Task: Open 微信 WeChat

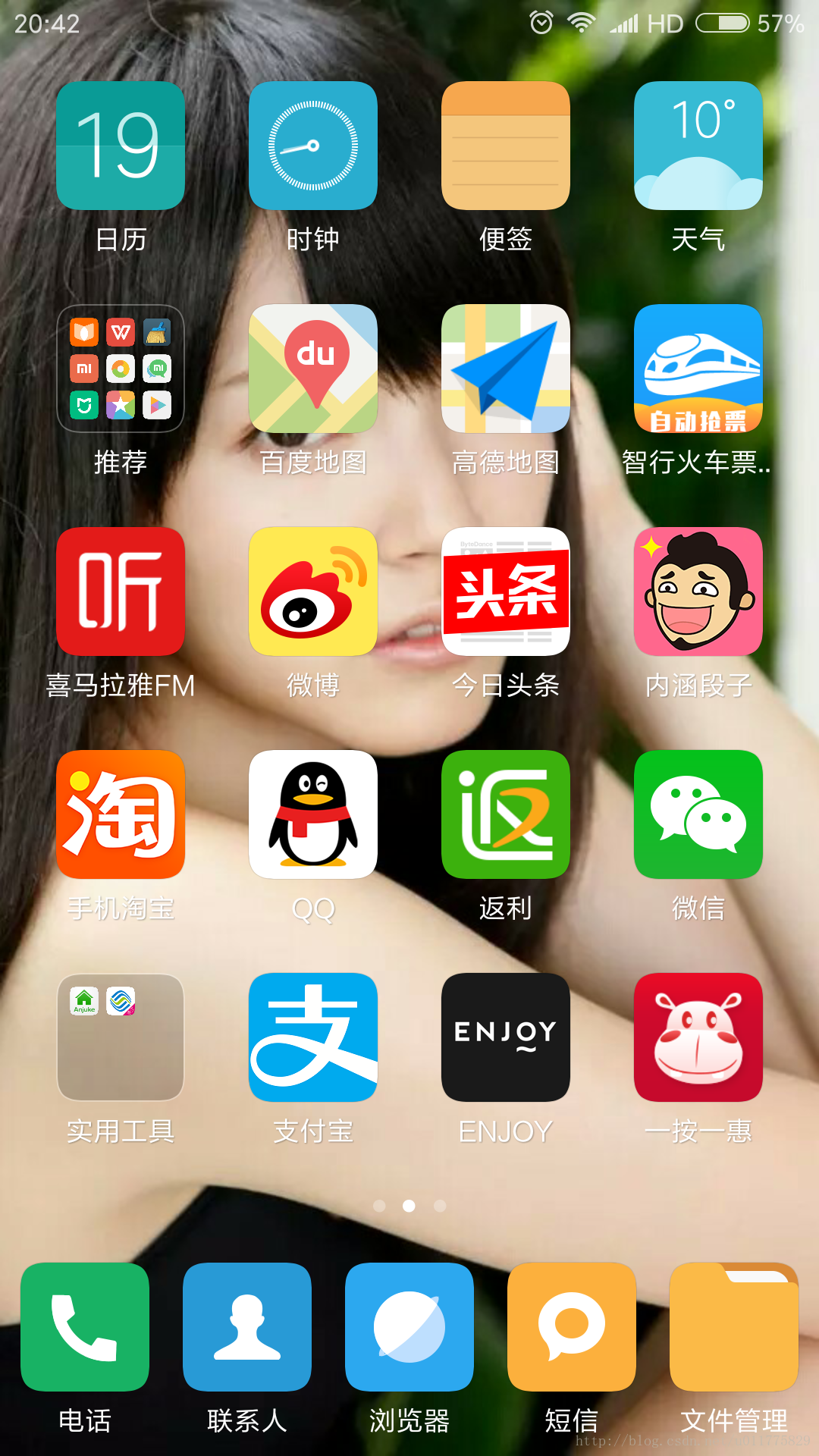Action: coord(698,814)
